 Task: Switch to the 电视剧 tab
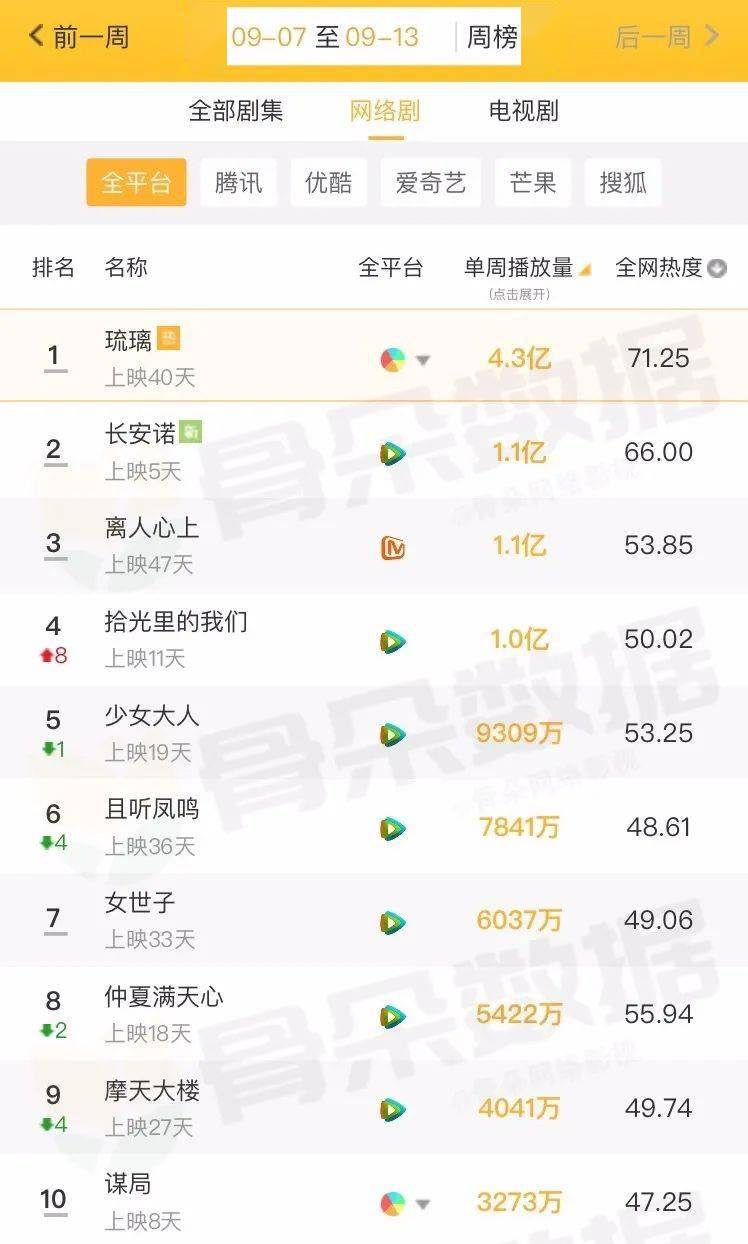point(523,111)
